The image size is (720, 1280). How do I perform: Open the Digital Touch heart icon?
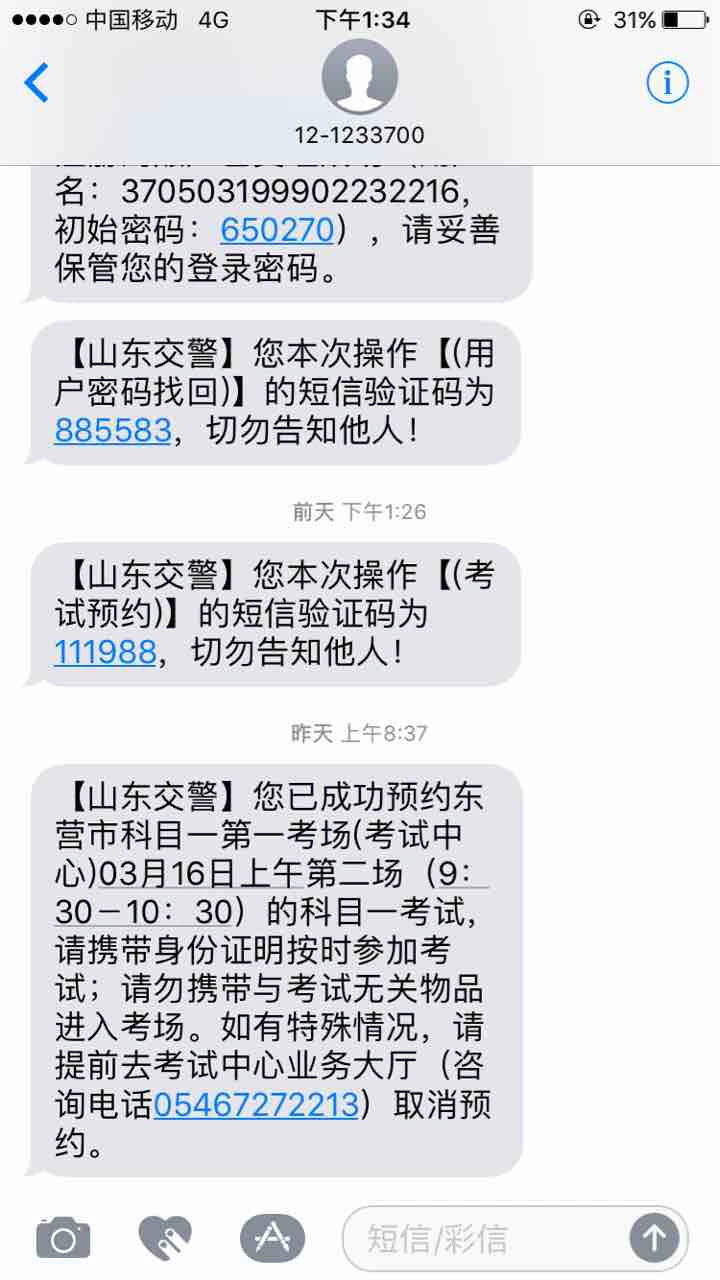165,1239
